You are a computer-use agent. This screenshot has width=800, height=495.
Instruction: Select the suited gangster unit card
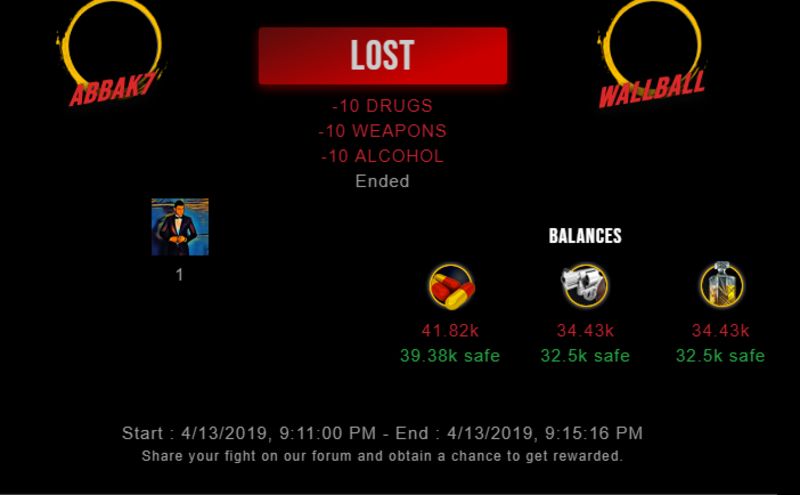(x=180, y=227)
